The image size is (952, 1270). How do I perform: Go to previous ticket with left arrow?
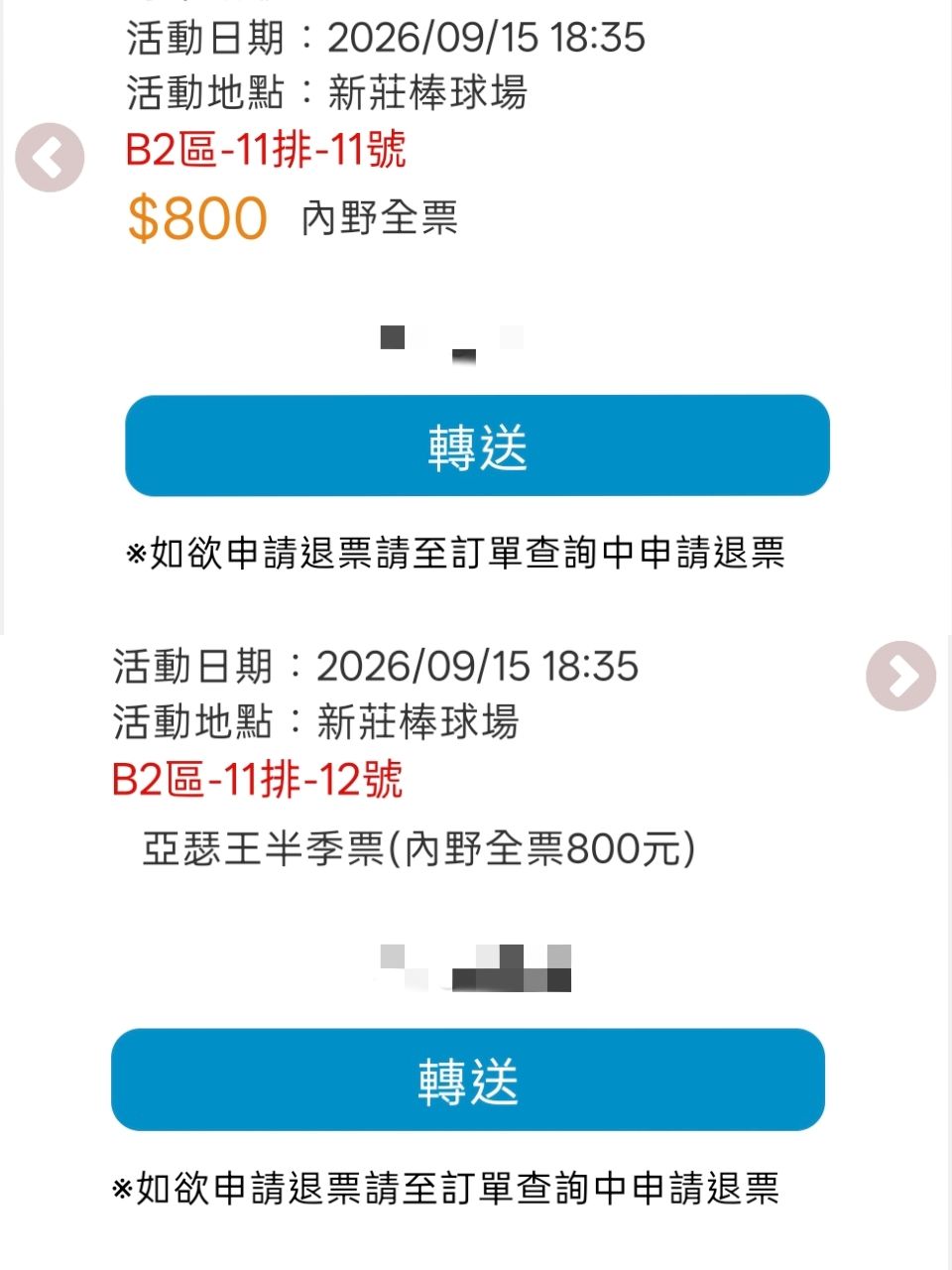(50, 158)
